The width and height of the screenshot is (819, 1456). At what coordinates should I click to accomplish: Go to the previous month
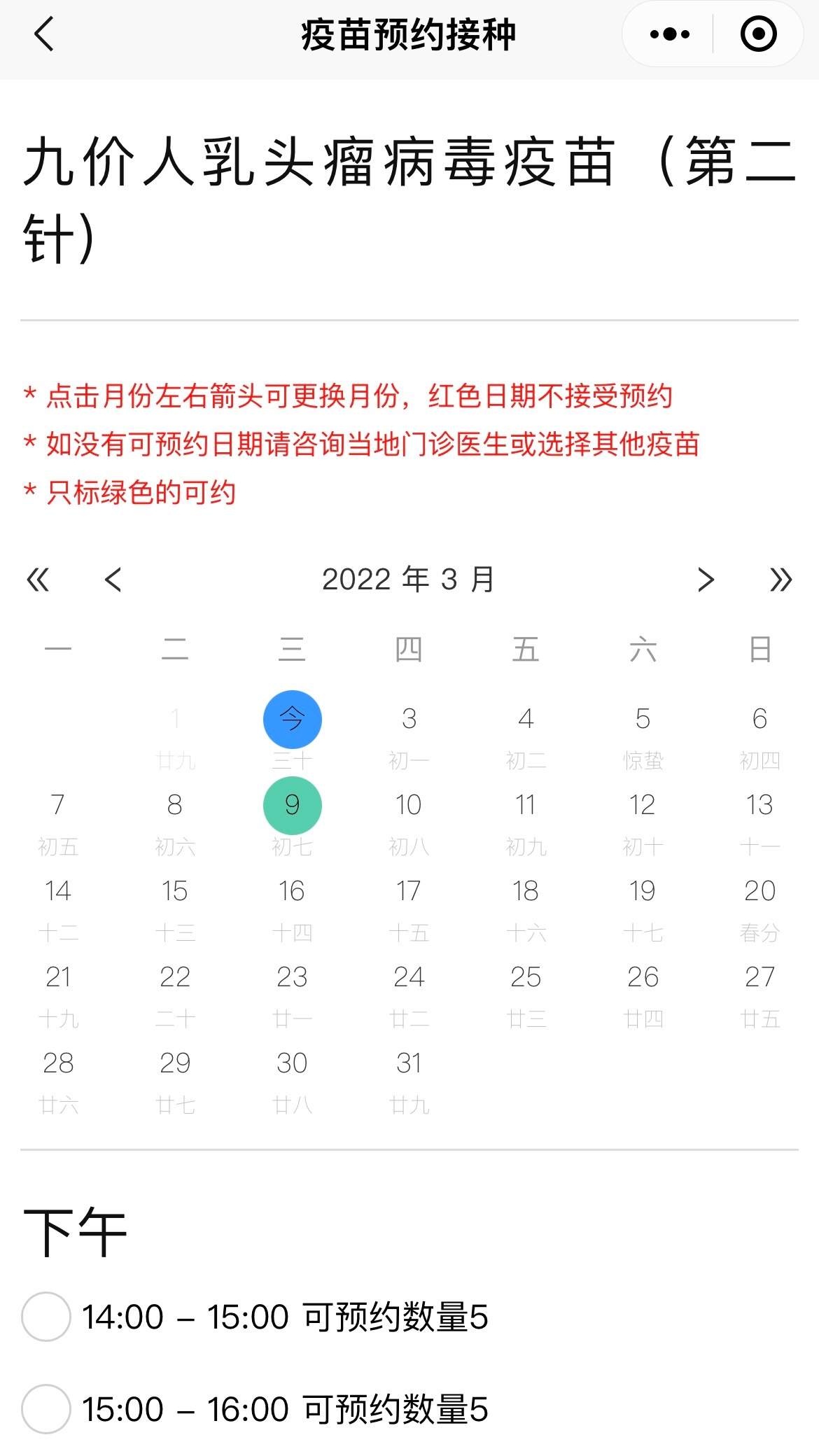(113, 580)
